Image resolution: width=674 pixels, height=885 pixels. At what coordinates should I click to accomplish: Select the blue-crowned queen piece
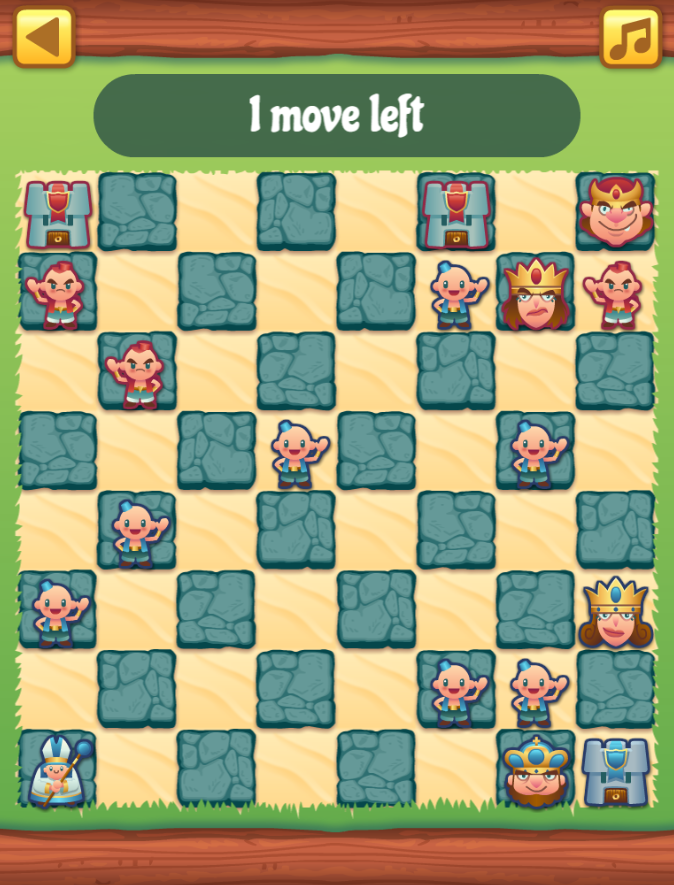coord(615,611)
